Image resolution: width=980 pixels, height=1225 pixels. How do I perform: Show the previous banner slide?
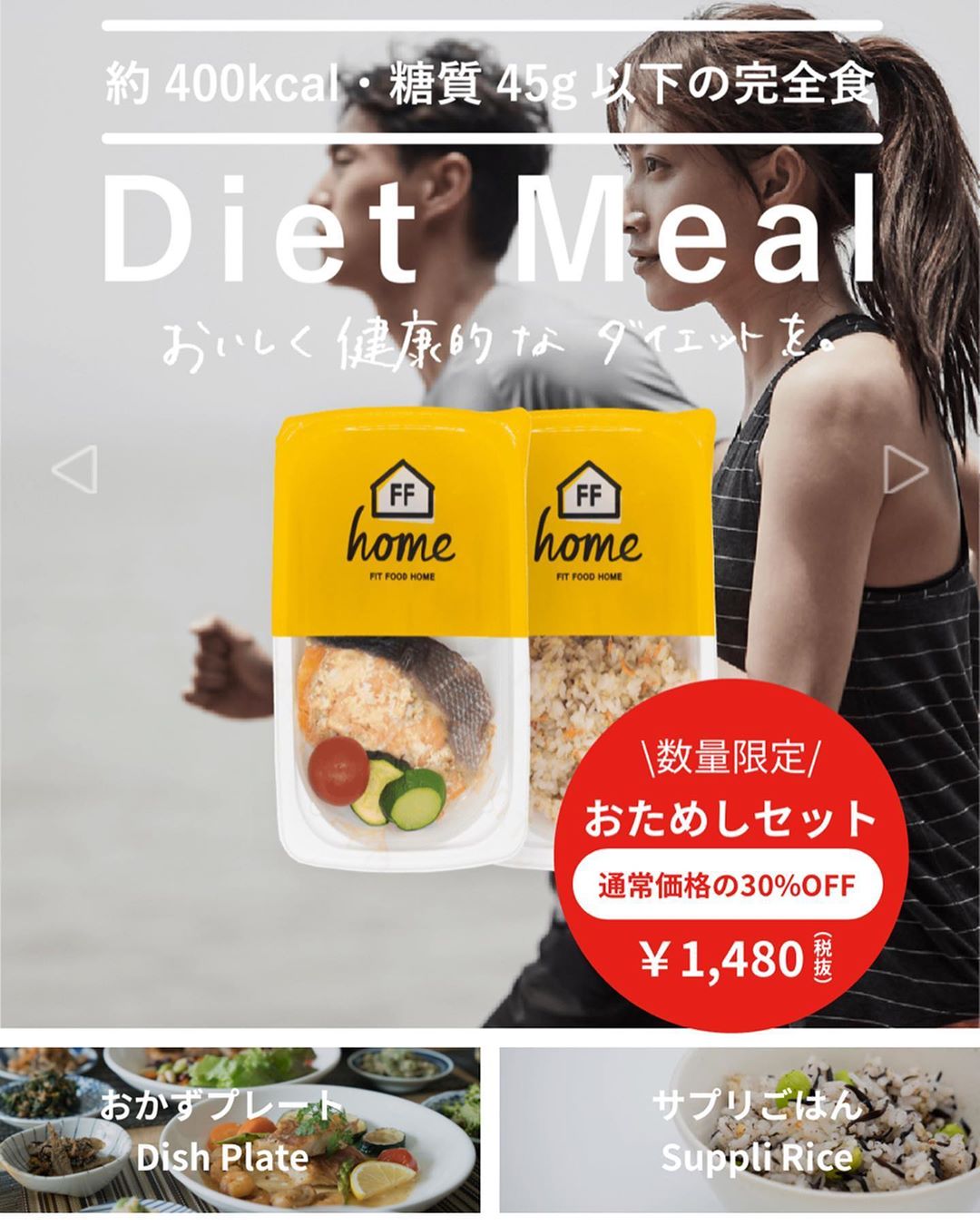(74, 469)
